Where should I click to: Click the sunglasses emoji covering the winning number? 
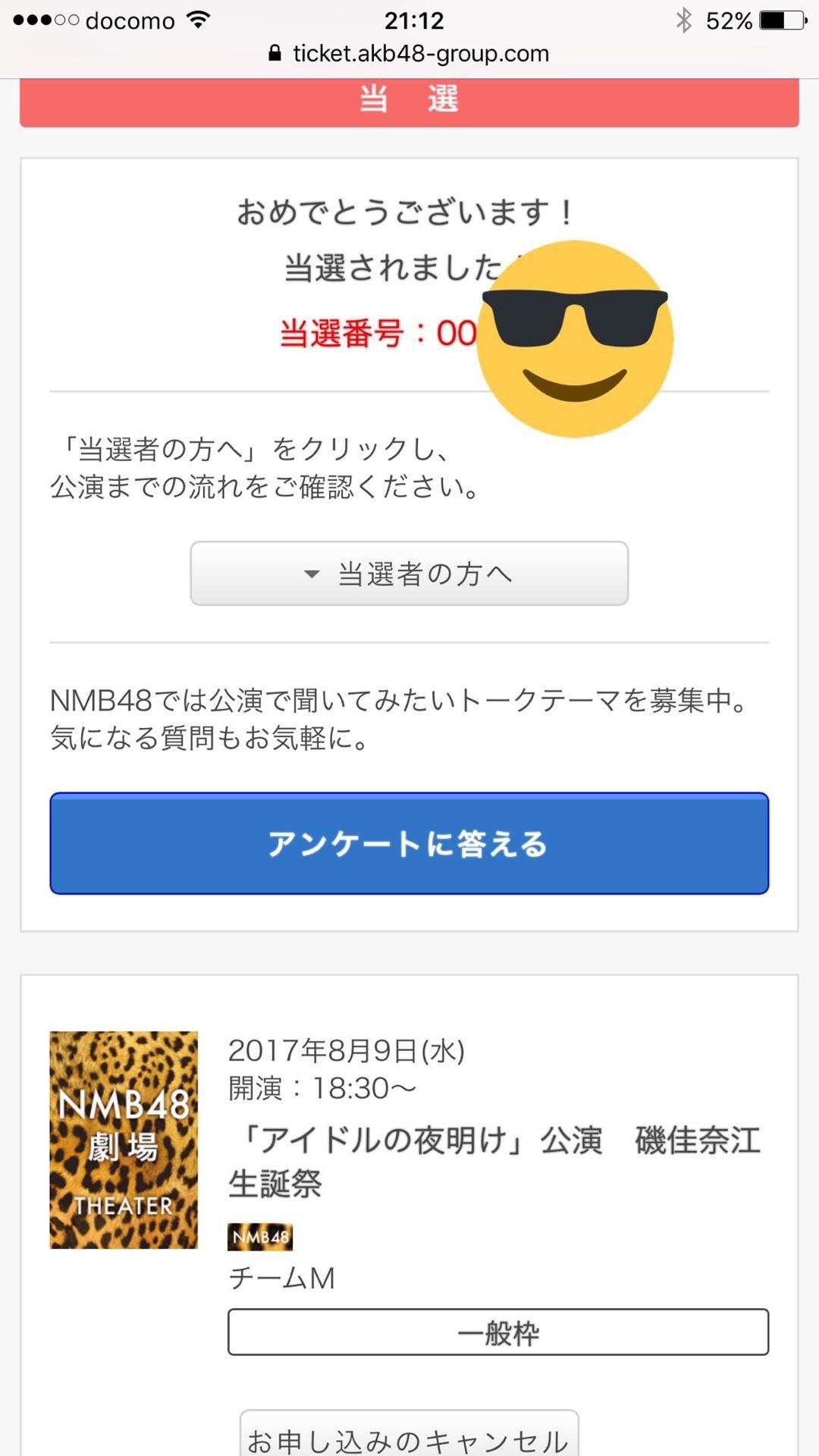pyautogui.click(x=574, y=340)
